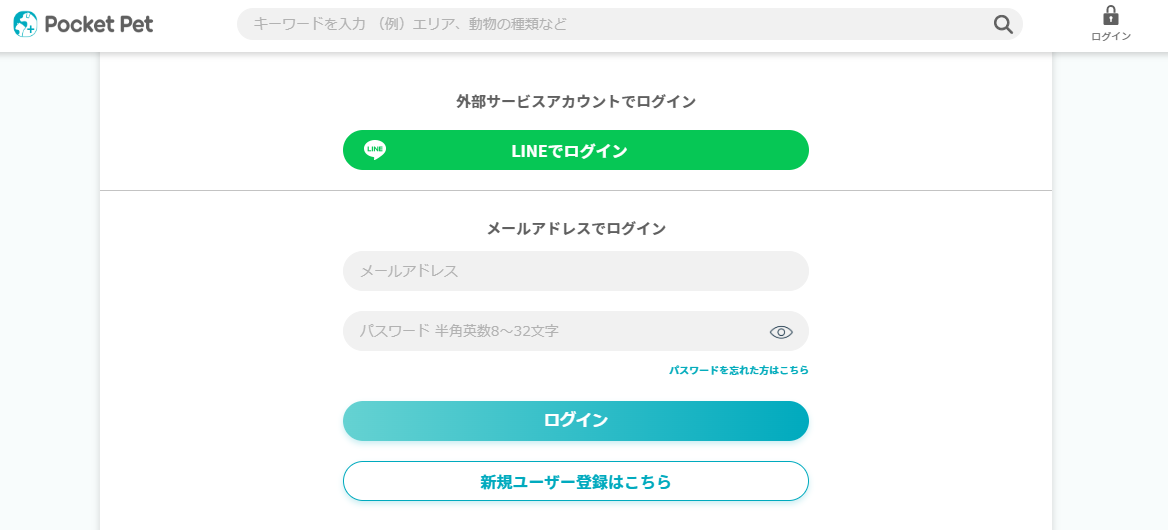Open 新規ユーザー登録はこちら registration button
Screen dimensions: 1168x530
(575, 481)
